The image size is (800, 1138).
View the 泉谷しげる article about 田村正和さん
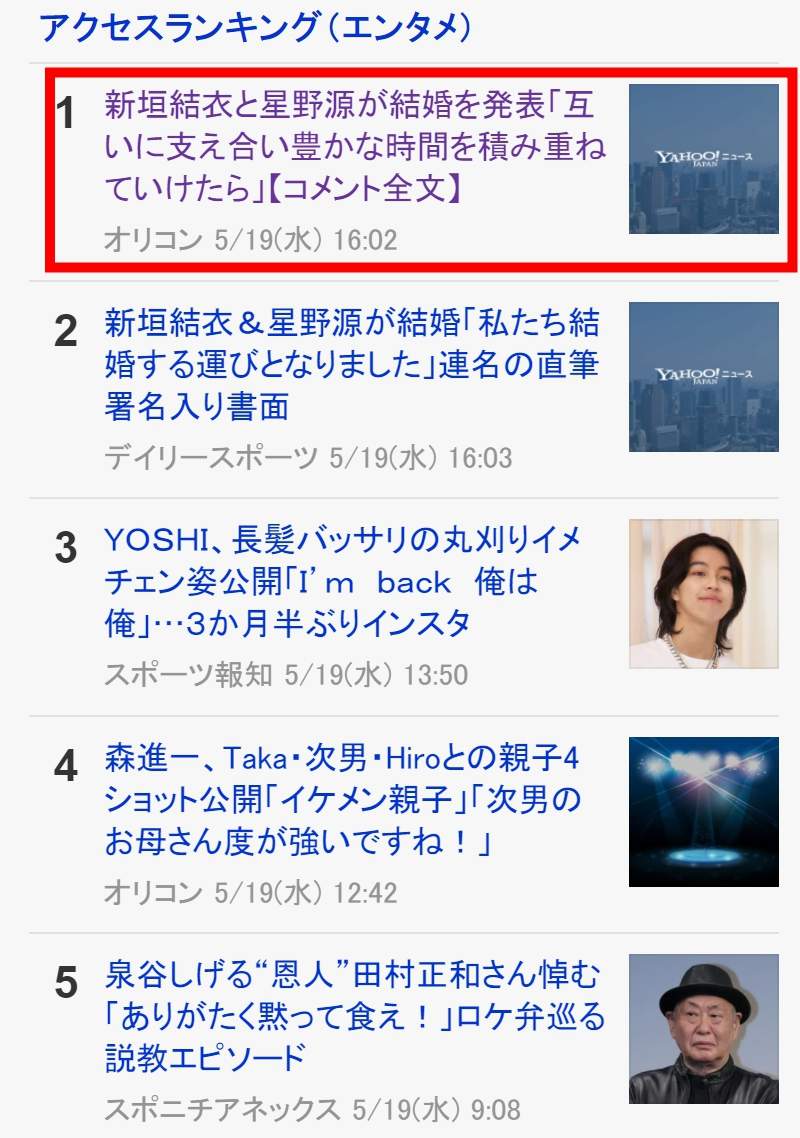click(x=354, y=1017)
